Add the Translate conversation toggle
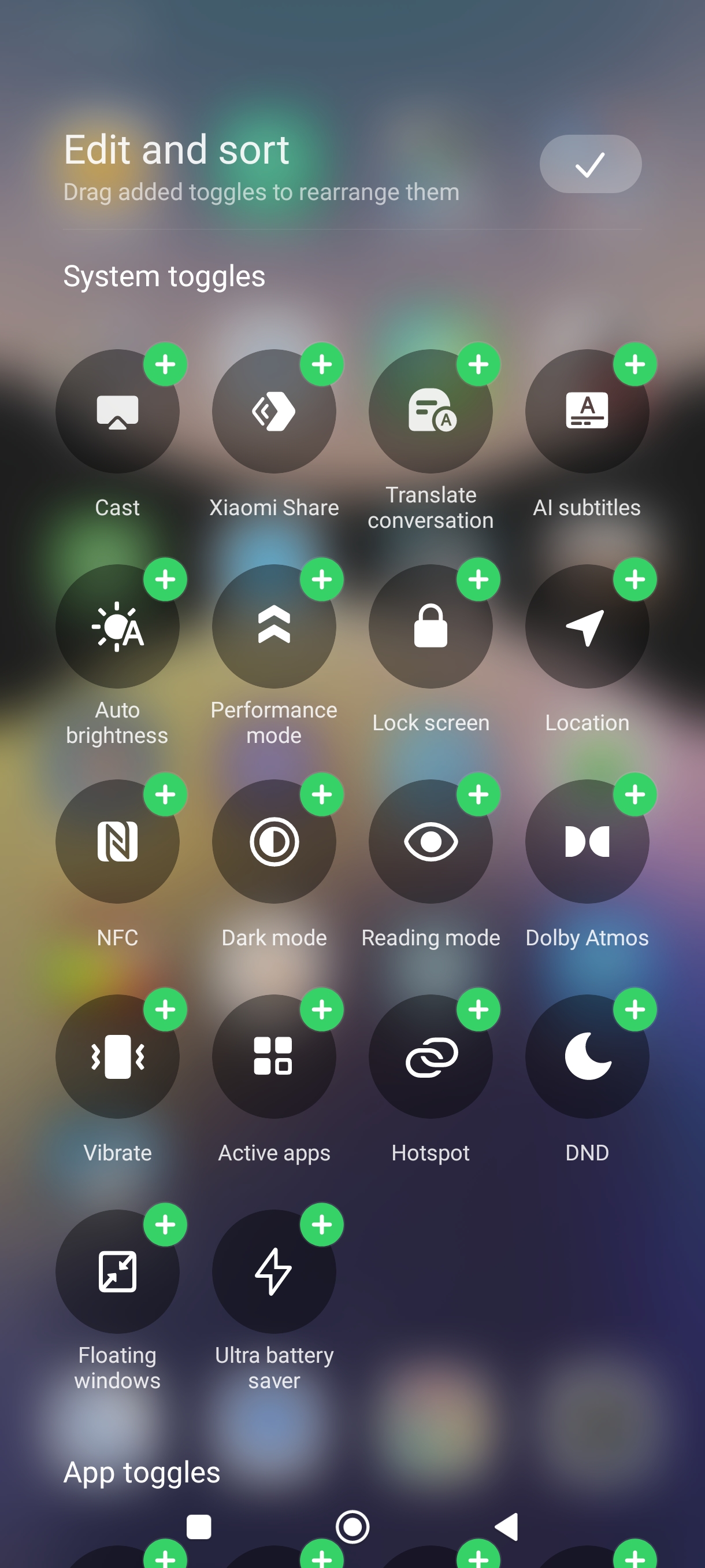705x1568 pixels. click(x=478, y=365)
